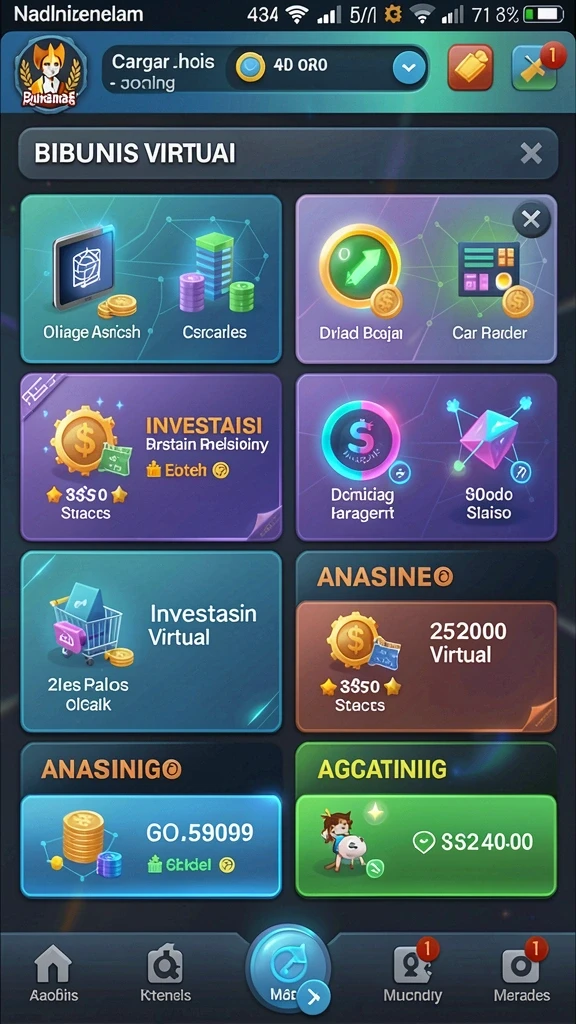576x1024 pixels.
Task: Open the tools icon with notification badge
Action: coord(534,67)
